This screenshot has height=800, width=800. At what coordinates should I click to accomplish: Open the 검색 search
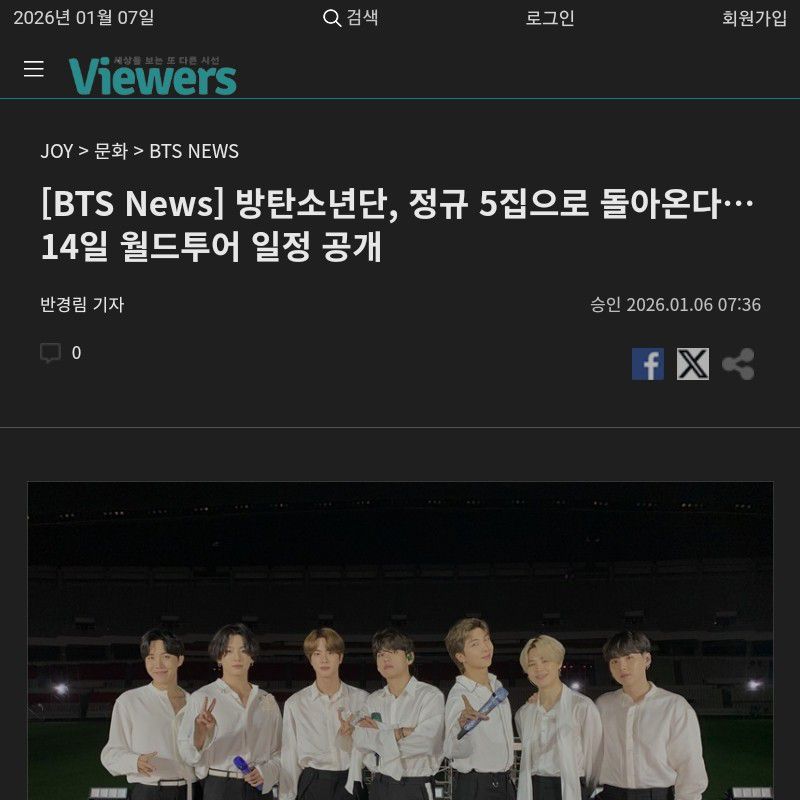click(x=351, y=18)
